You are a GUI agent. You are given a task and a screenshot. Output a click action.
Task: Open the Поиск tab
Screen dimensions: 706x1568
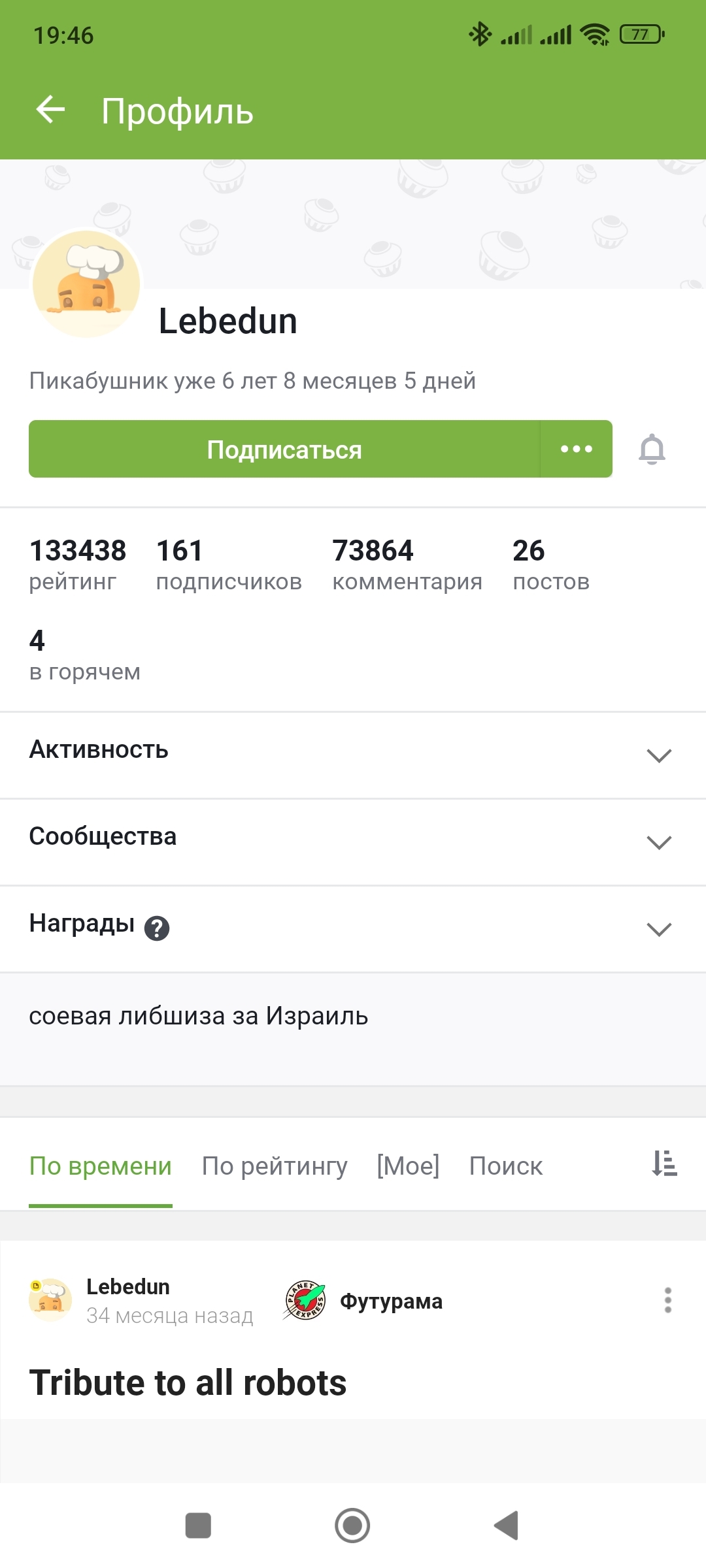(x=505, y=1166)
